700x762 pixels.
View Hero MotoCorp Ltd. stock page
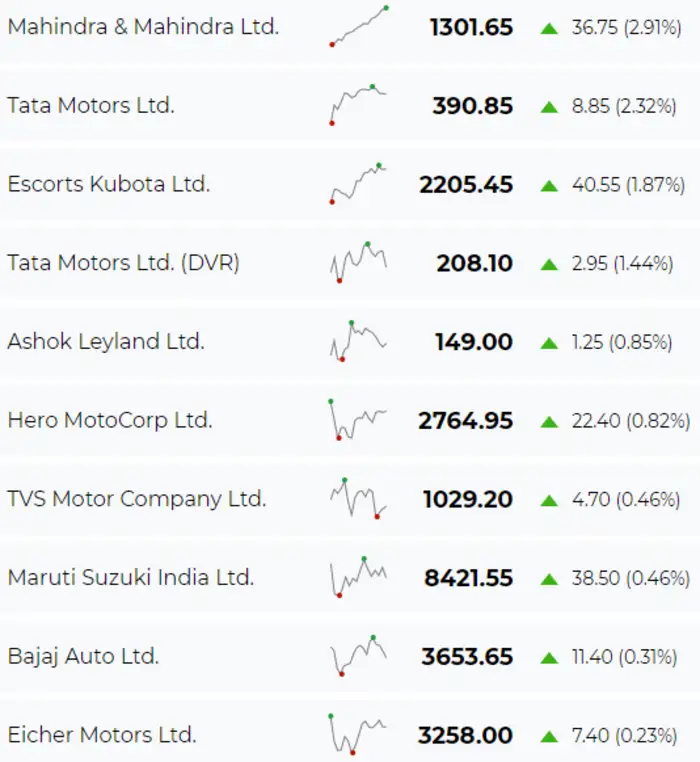[x=110, y=420]
